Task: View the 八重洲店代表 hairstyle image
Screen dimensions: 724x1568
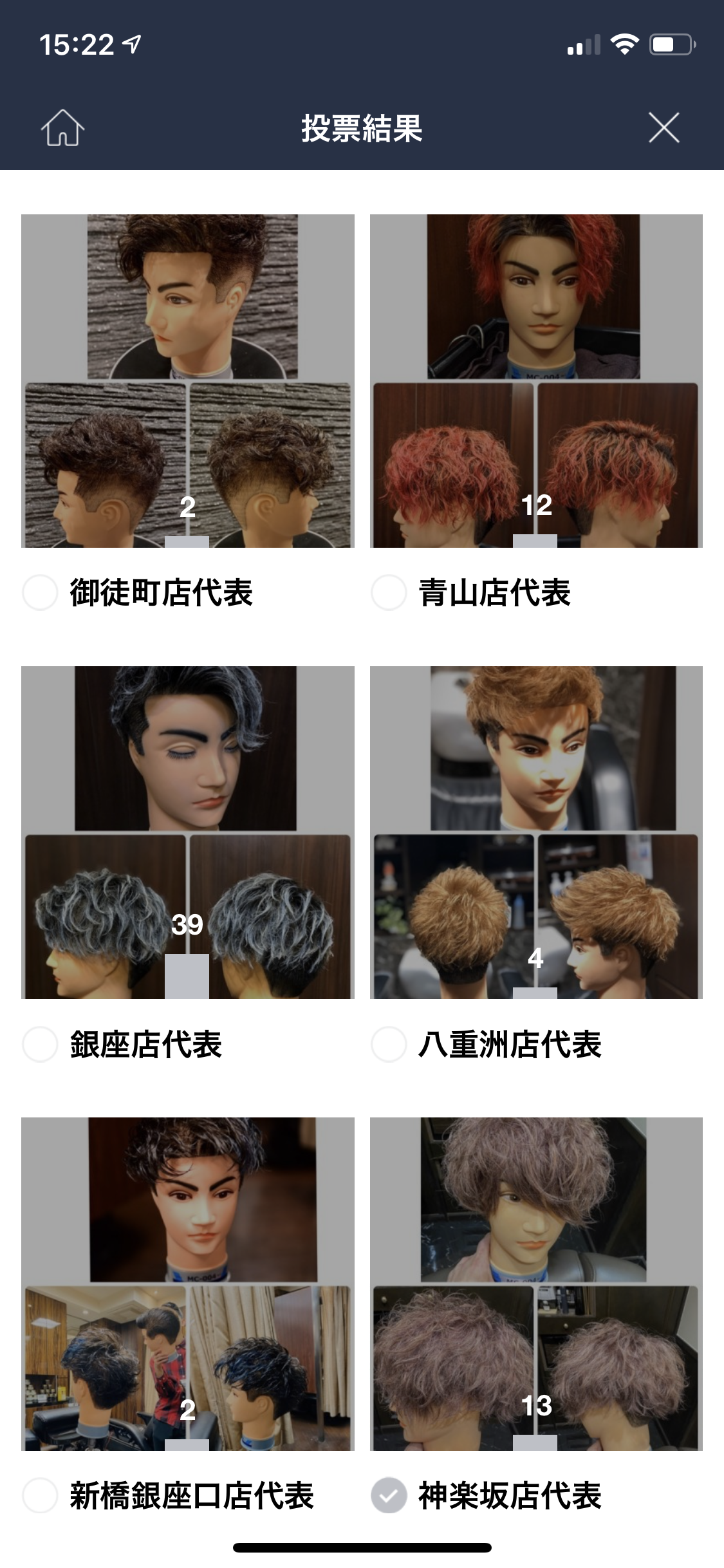Action: 536,832
